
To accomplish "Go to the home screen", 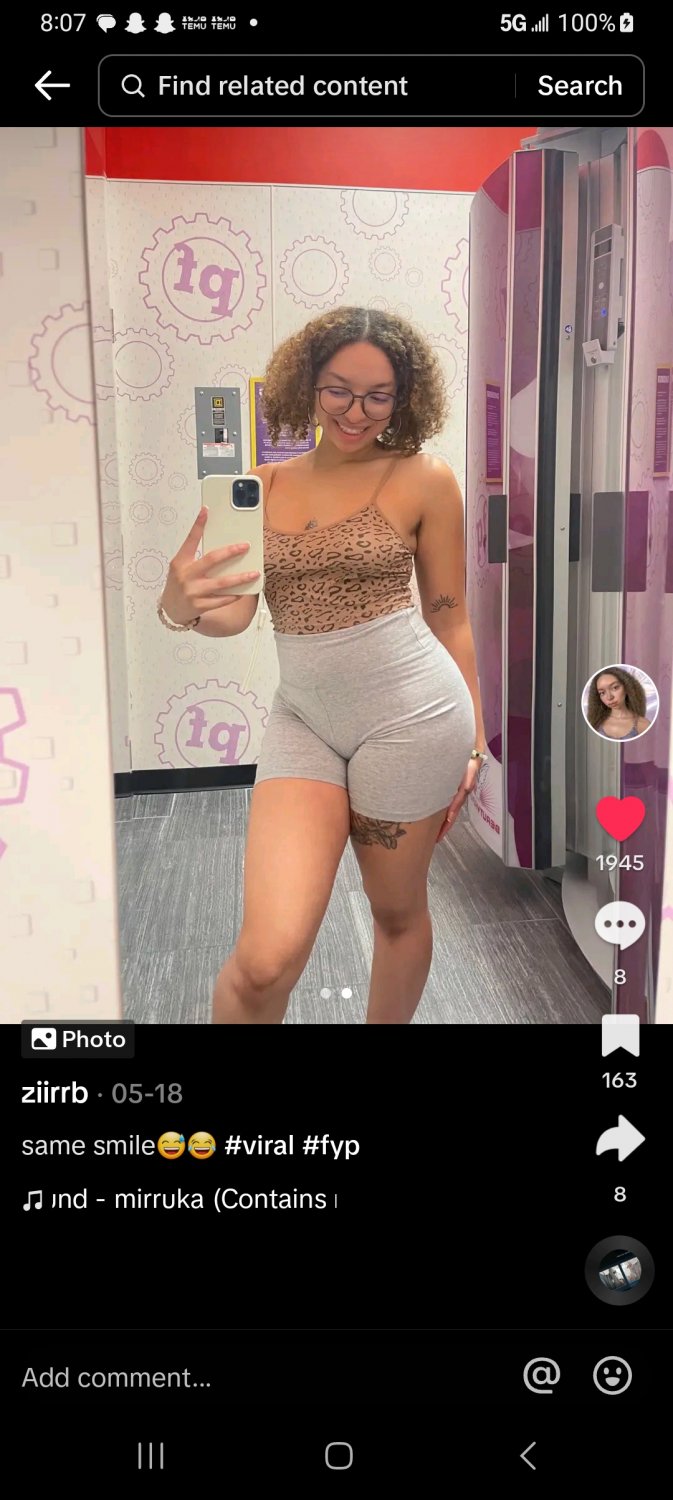I will click(x=339, y=1456).
